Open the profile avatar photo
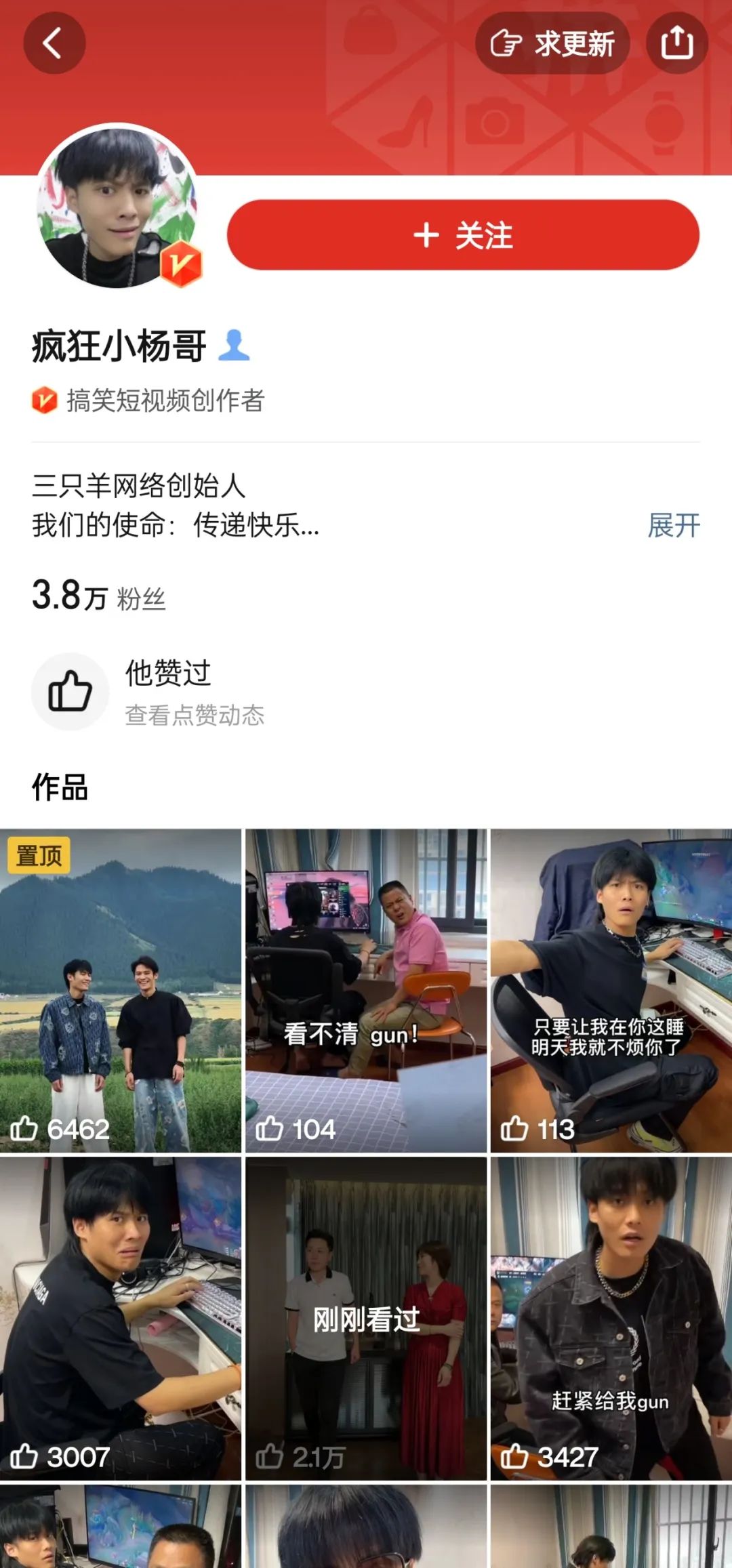 click(117, 207)
